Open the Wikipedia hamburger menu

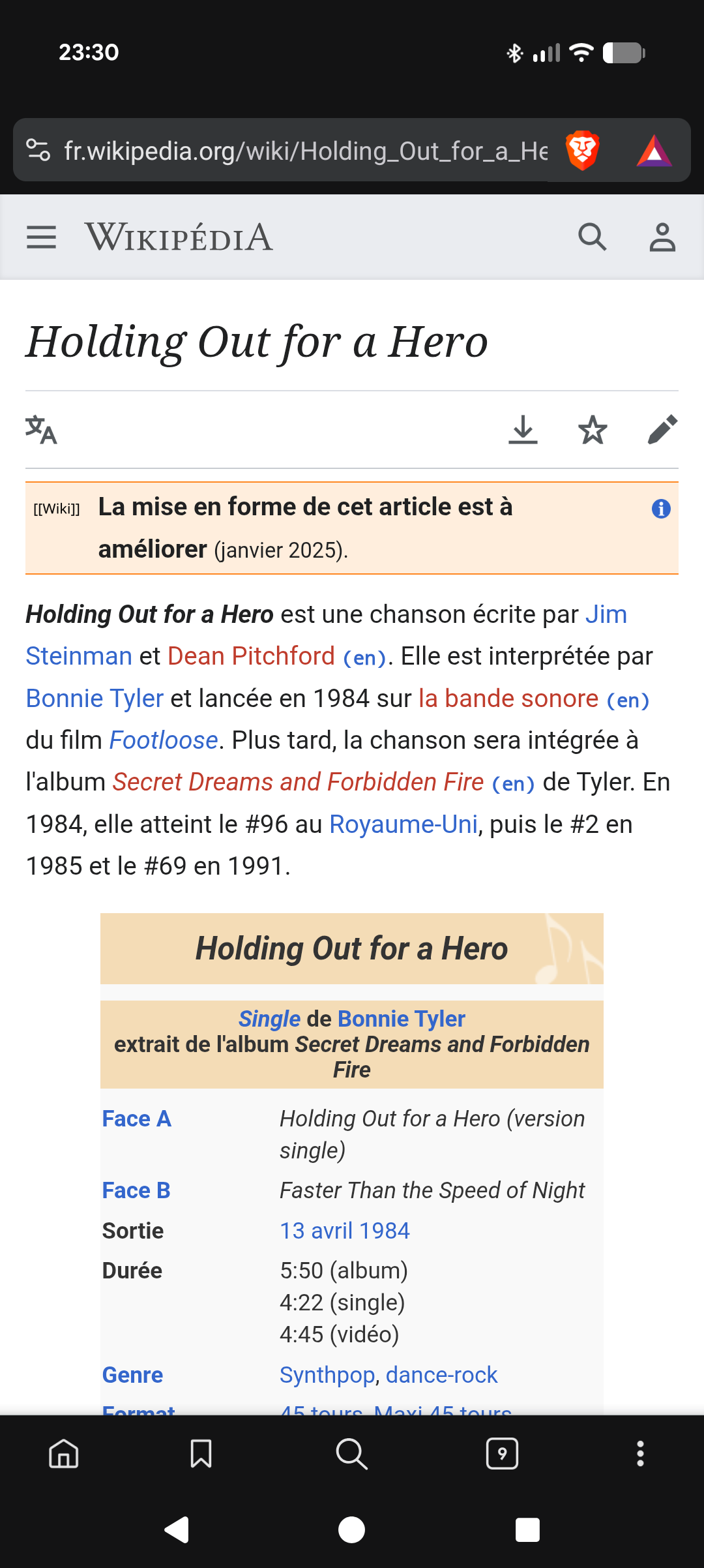[41, 237]
